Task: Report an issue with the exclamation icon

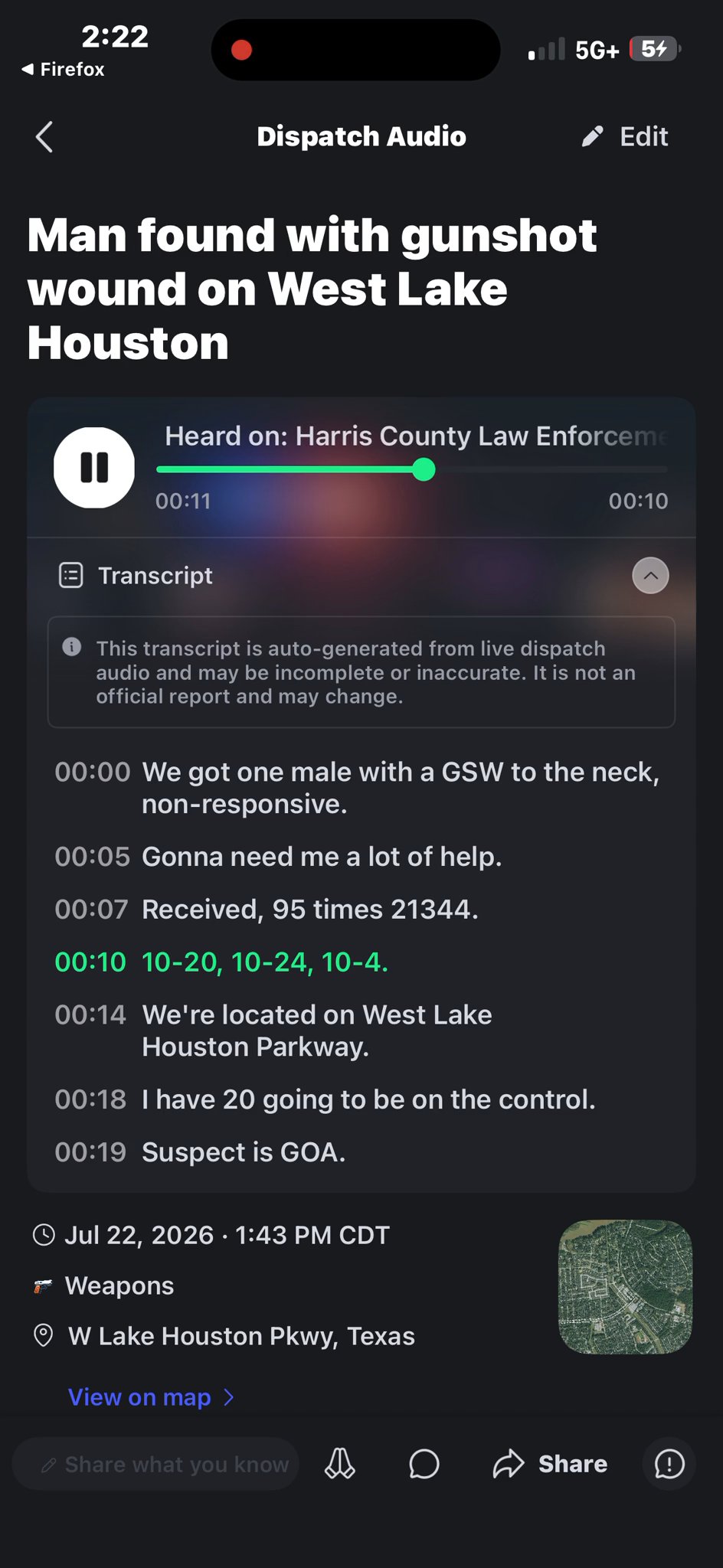Action: click(669, 1464)
